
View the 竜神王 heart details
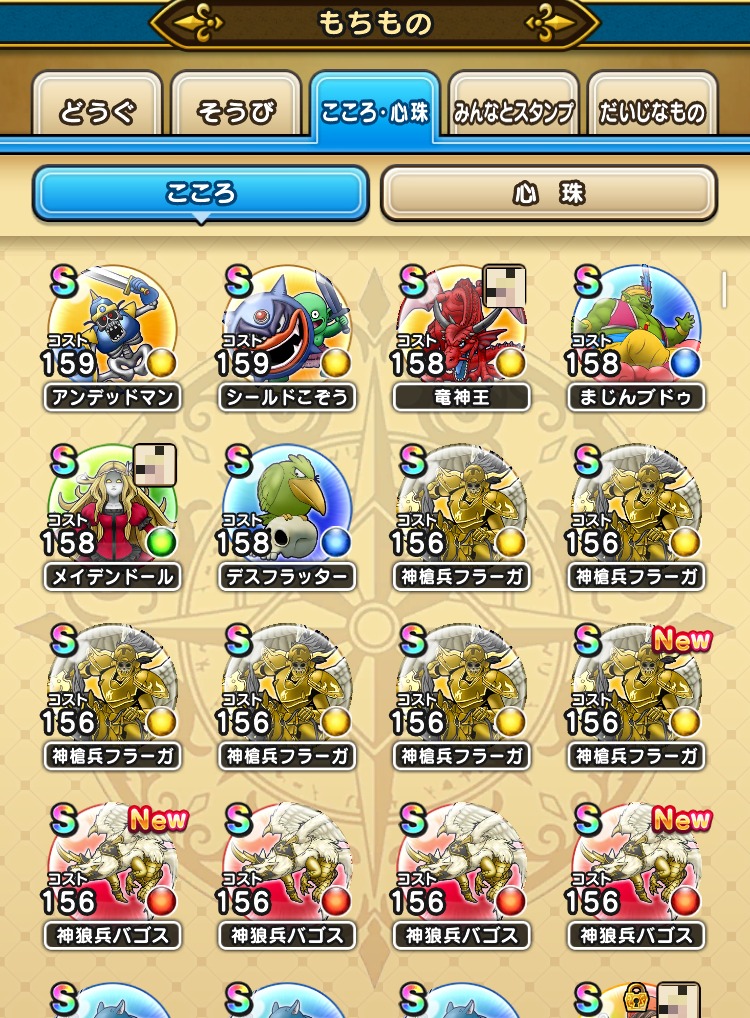click(x=461, y=332)
